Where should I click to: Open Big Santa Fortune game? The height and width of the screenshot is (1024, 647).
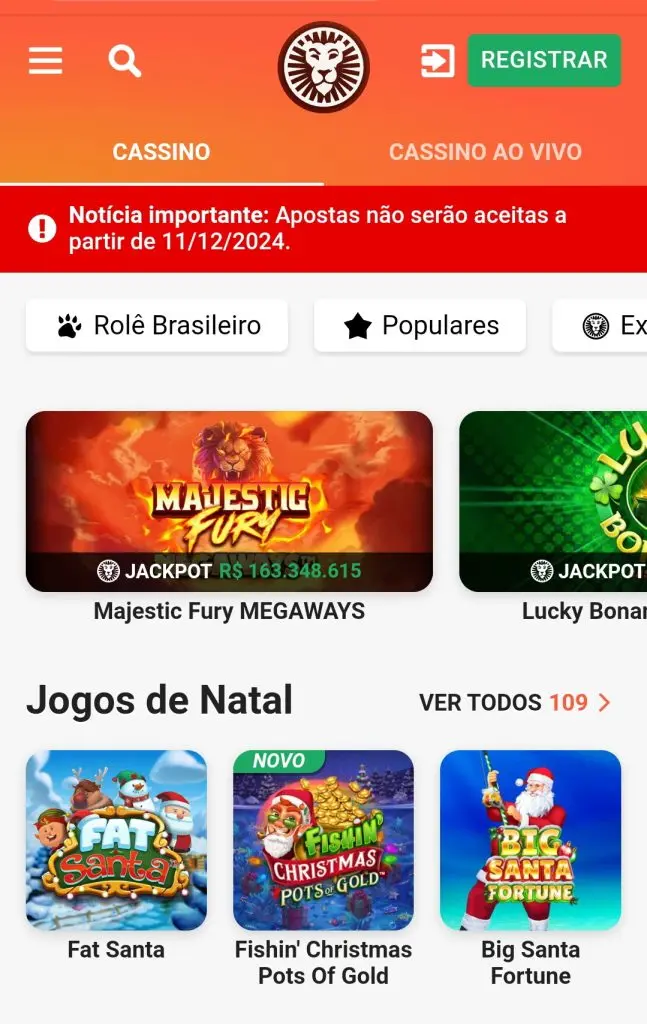[530, 840]
